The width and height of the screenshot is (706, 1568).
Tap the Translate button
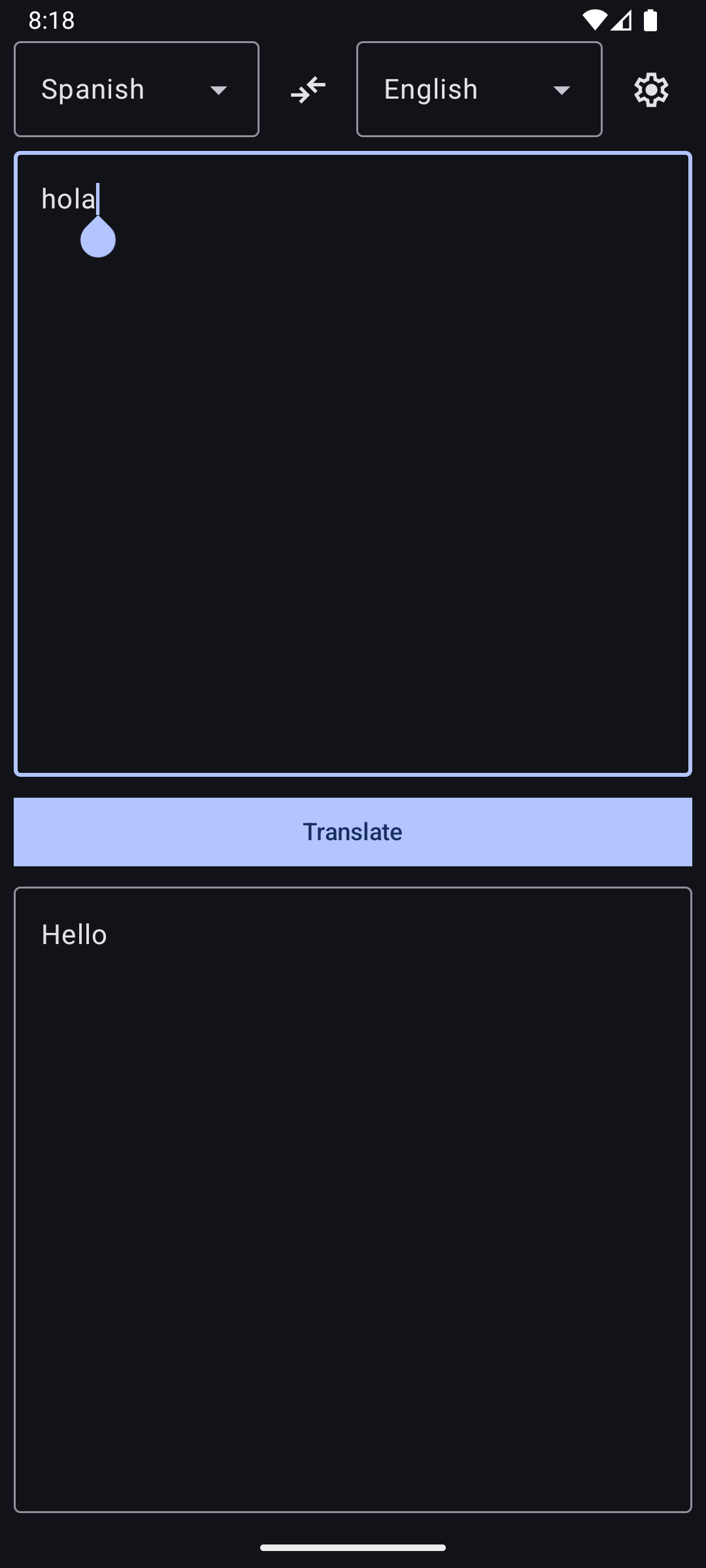[x=353, y=832]
